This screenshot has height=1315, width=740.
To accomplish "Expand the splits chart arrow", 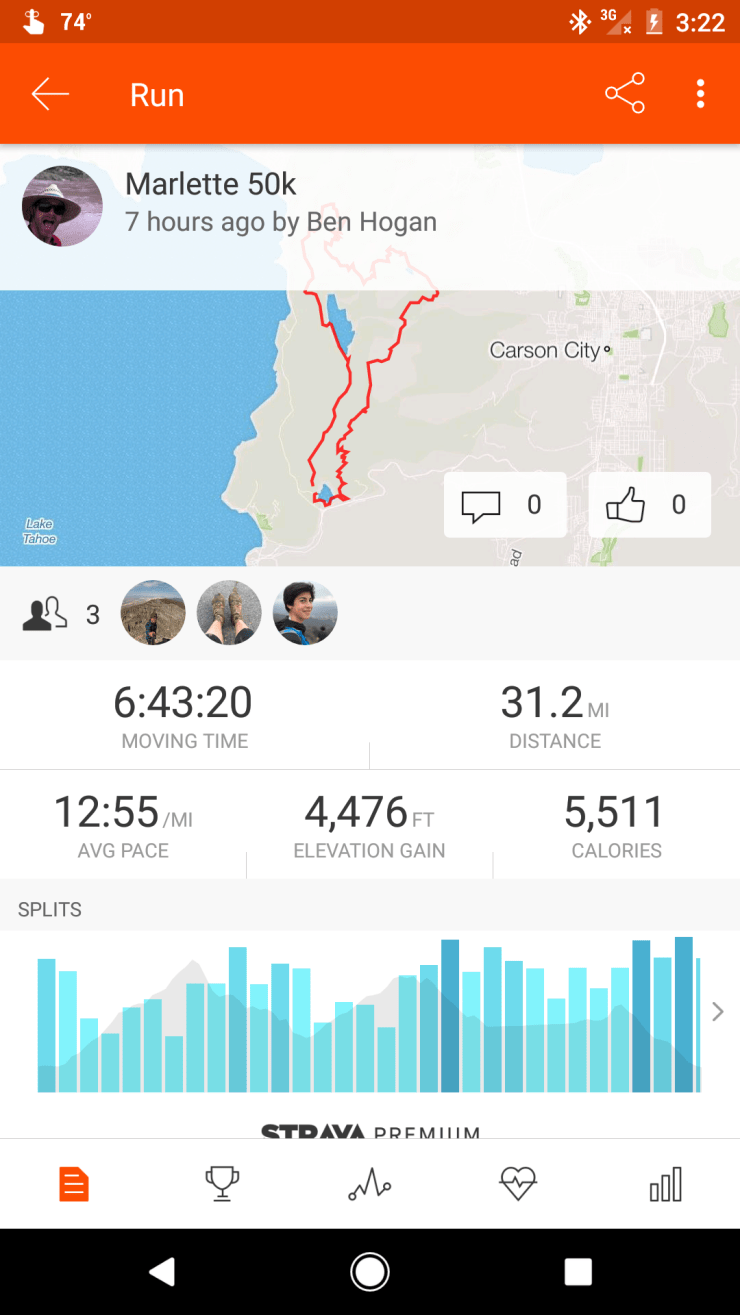I will click(717, 1012).
